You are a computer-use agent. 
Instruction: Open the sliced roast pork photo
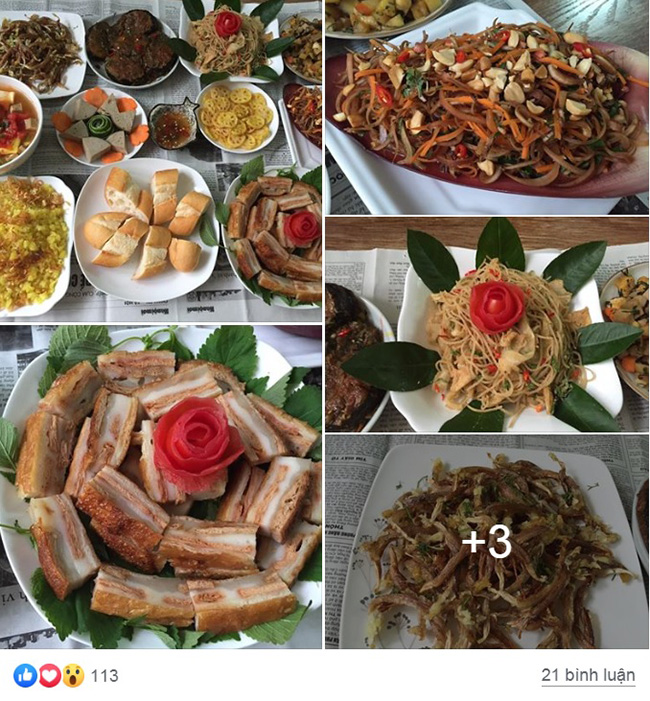tap(161, 487)
